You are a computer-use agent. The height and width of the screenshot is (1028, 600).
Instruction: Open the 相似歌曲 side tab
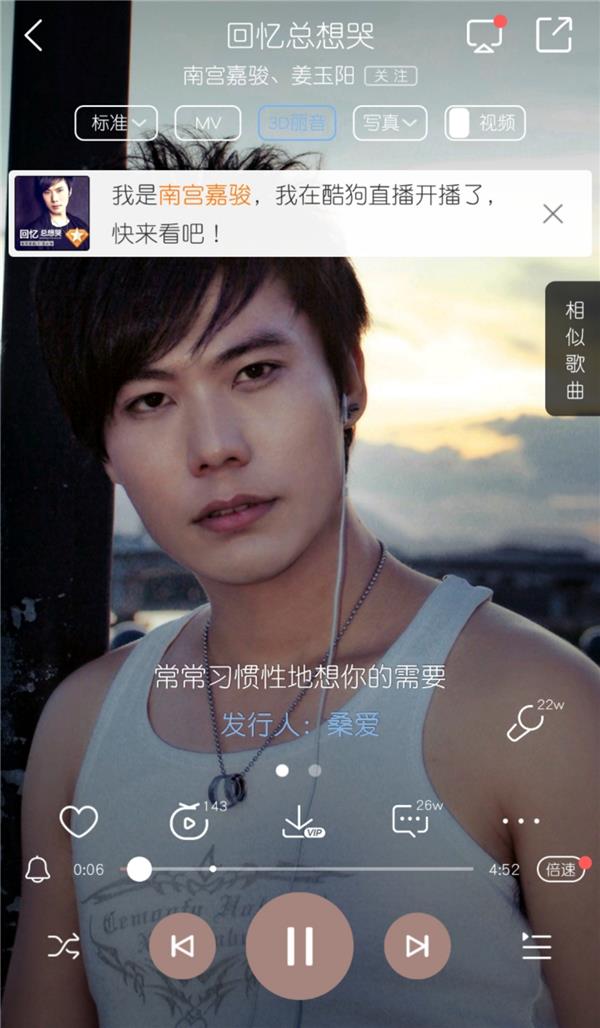[x=574, y=349]
